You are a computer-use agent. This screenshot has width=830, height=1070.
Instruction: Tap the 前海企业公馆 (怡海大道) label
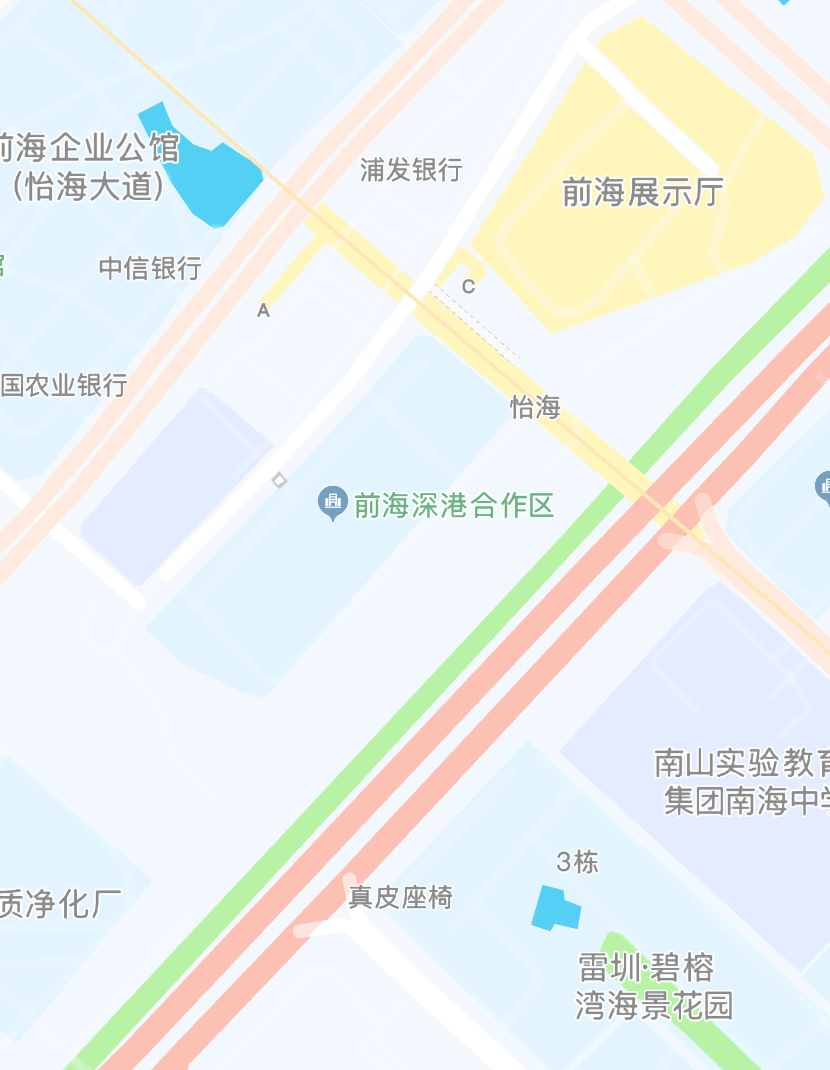[x=88, y=167]
